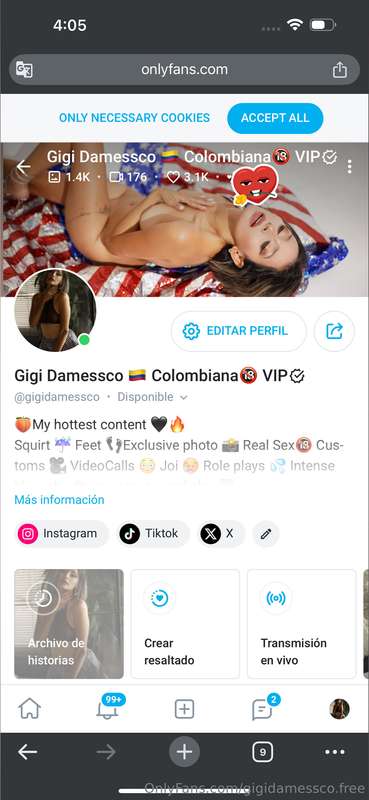Open messages with 2 unread
Viewport: 369px width, 800px height.
coord(262,709)
